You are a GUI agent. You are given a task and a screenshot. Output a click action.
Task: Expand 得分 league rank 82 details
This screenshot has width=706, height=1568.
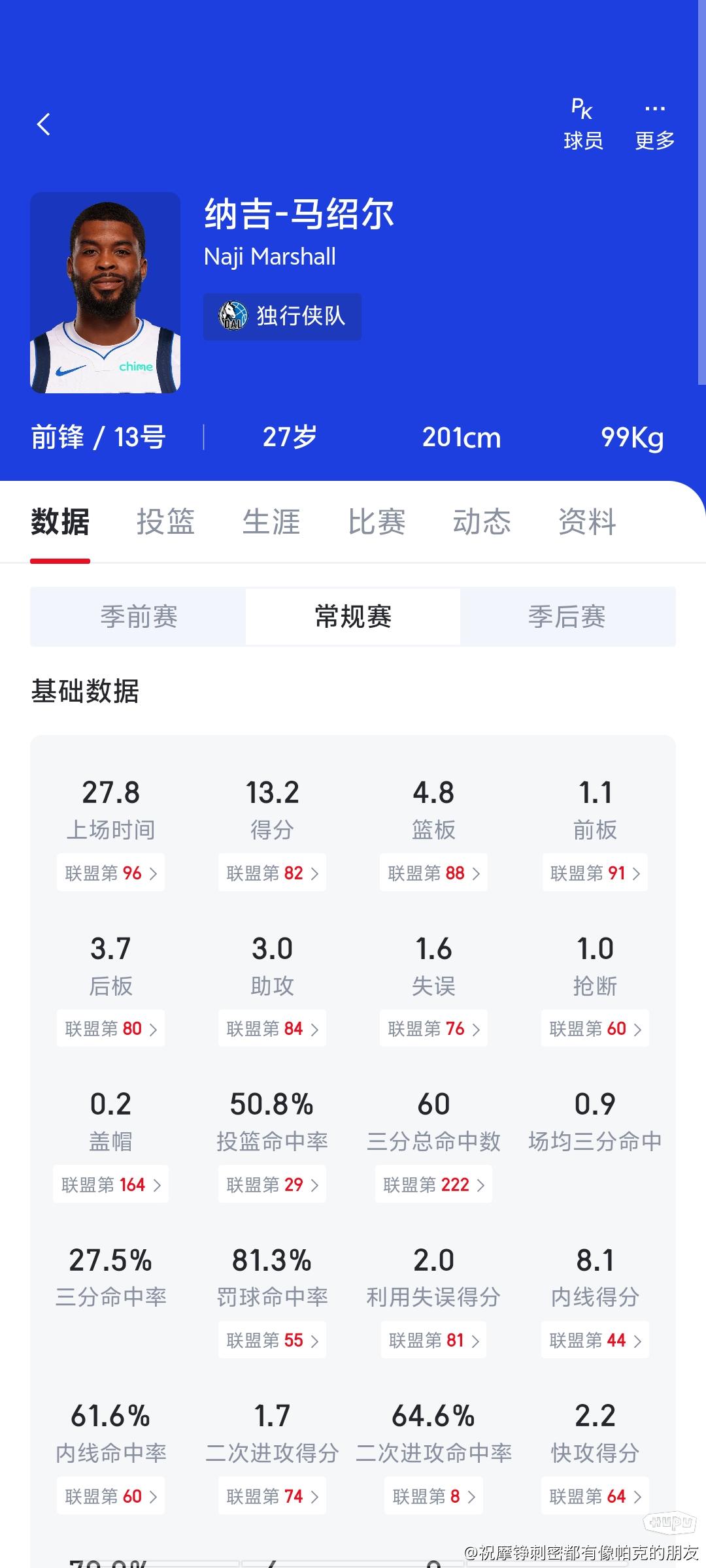click(272, 872)
